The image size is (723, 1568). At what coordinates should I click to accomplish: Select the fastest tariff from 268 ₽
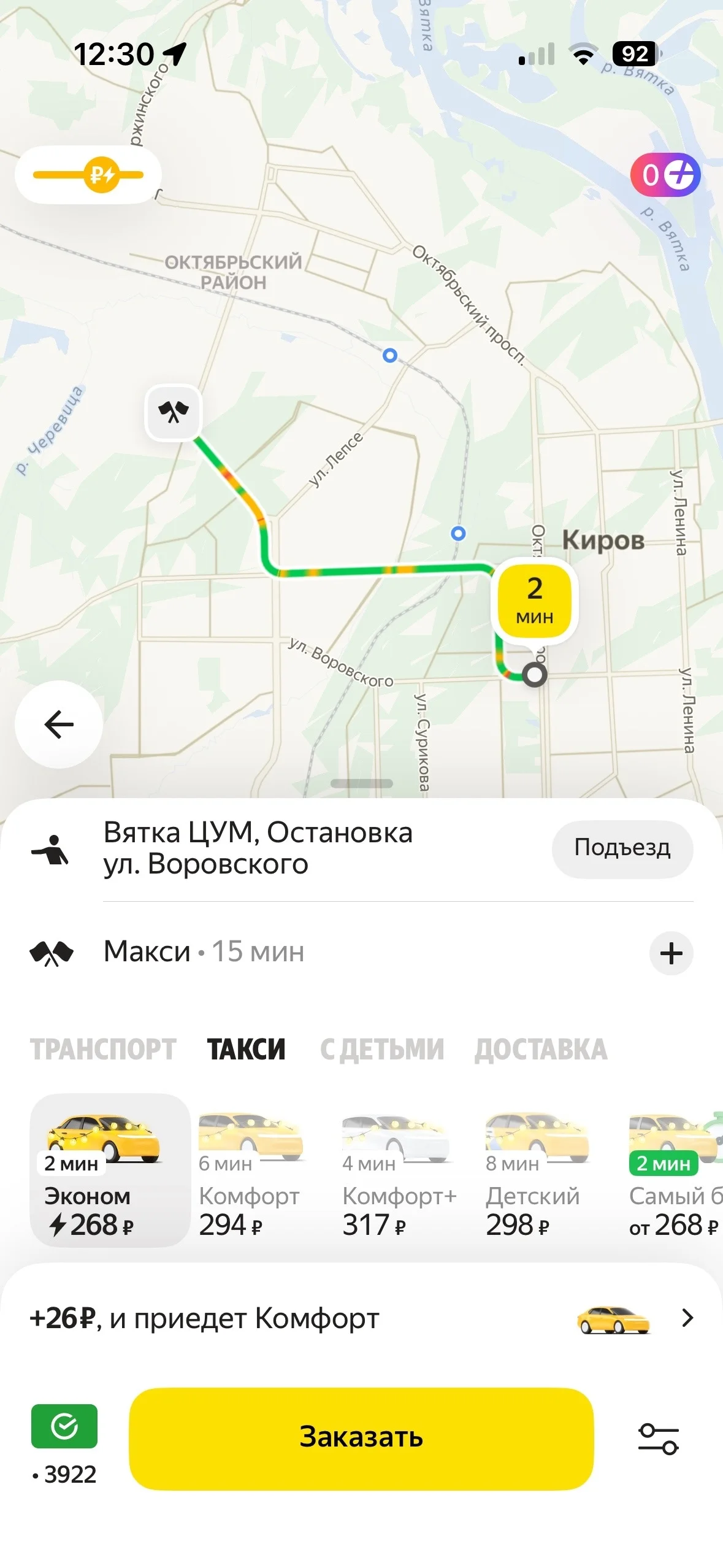coord(675,1170)
